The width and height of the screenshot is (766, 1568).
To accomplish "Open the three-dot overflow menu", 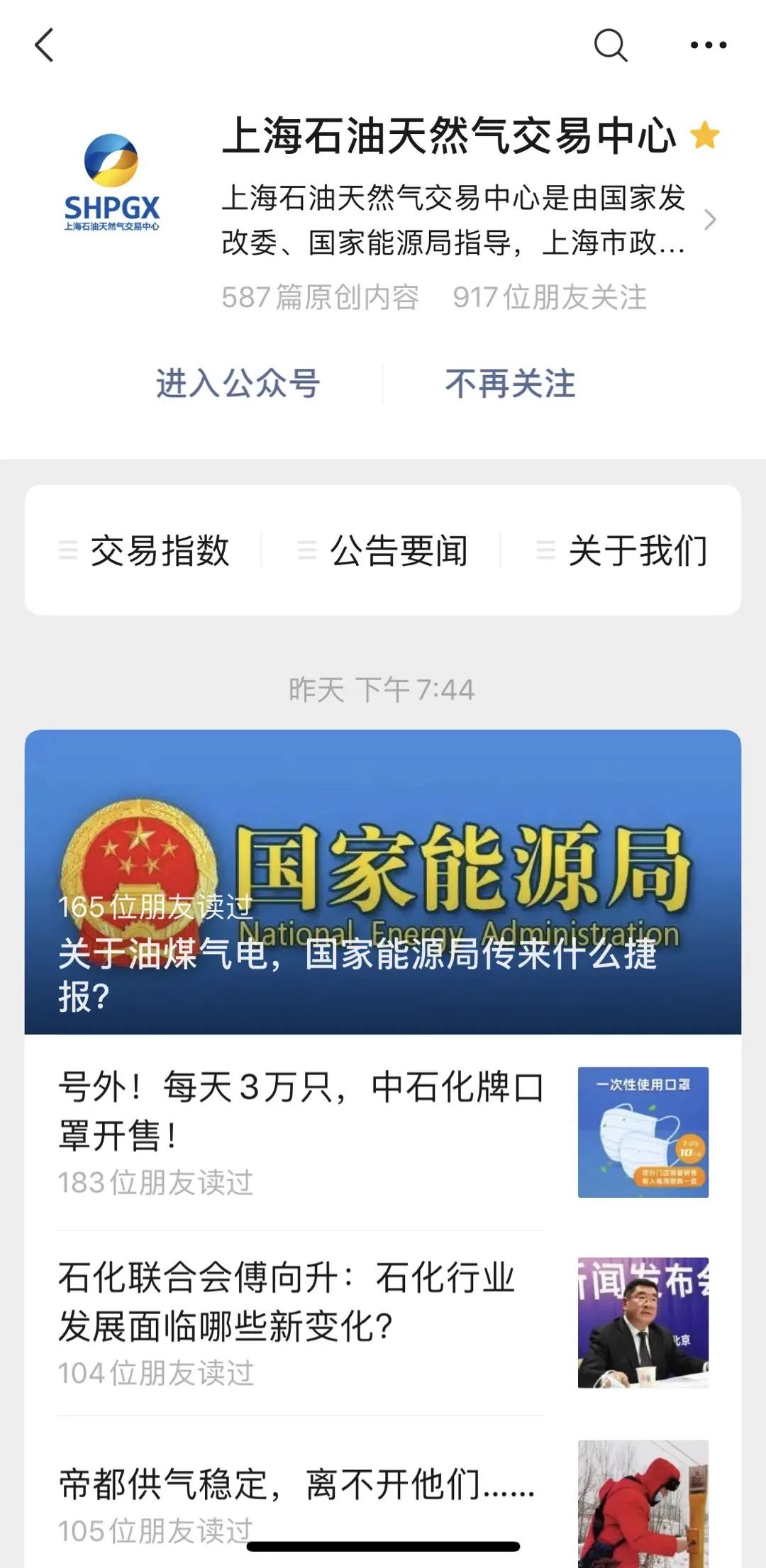I will [708, 45].
